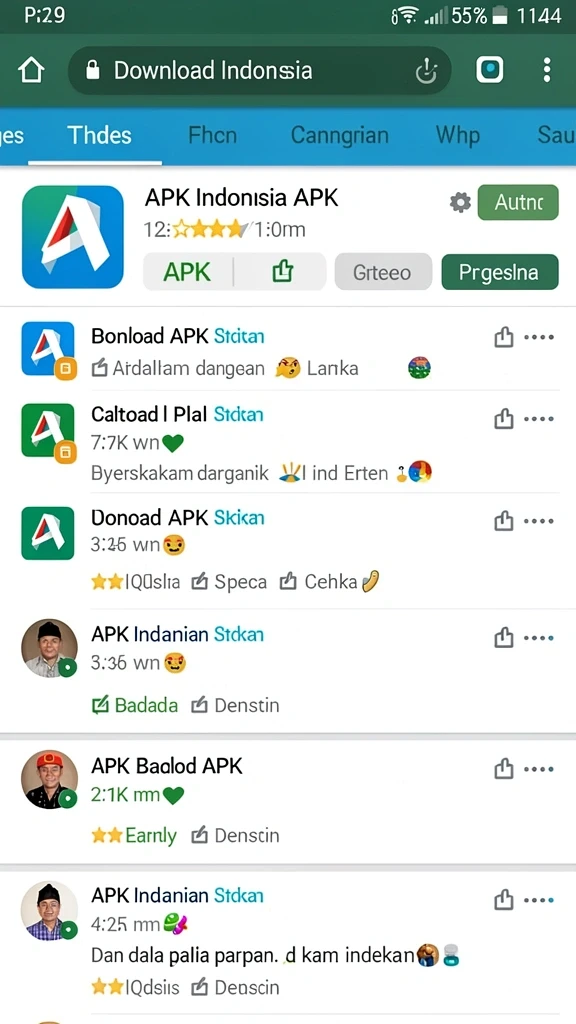Open the tab switcher square icon
This screenshot has height=1024, width=576.
(x=490, y=70)
